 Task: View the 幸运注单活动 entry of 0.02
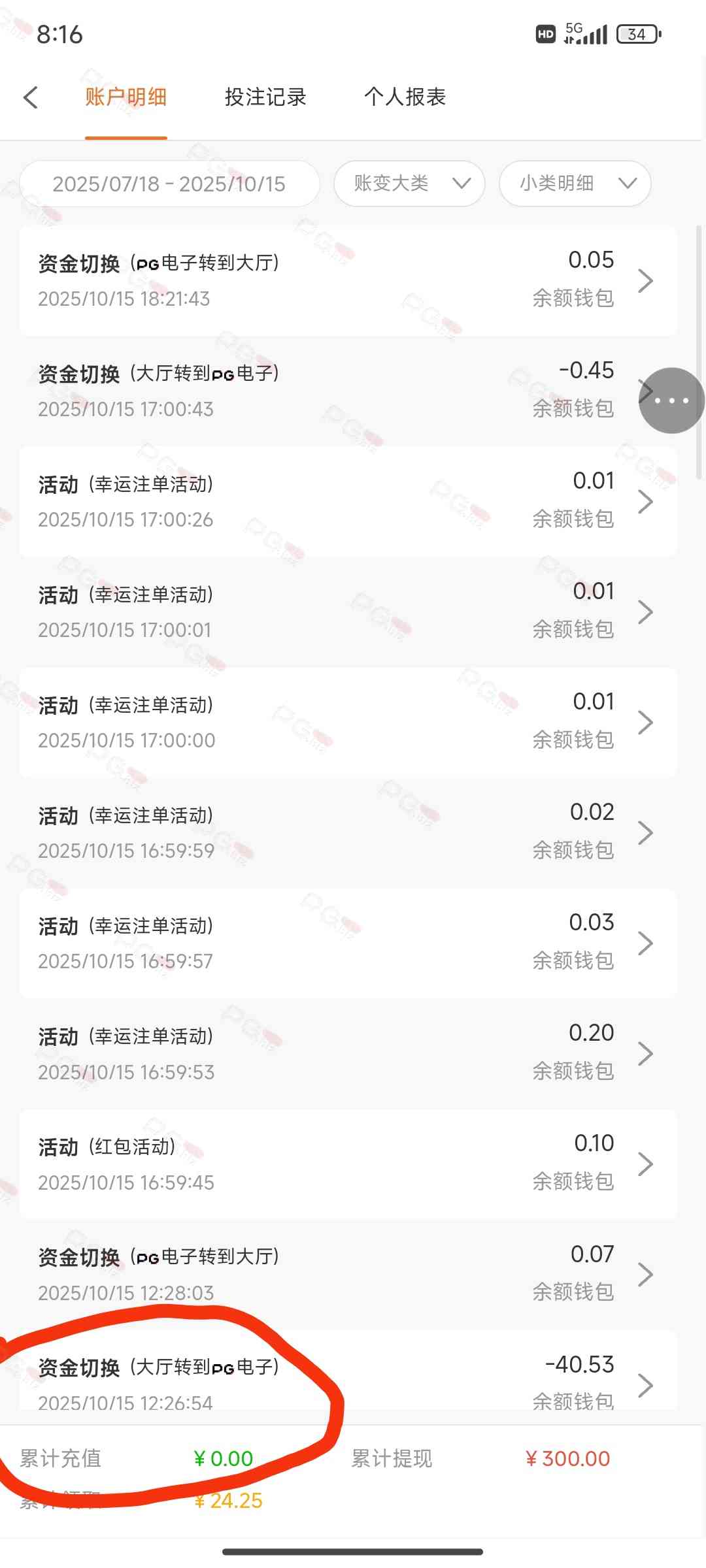tap(348, 833)
